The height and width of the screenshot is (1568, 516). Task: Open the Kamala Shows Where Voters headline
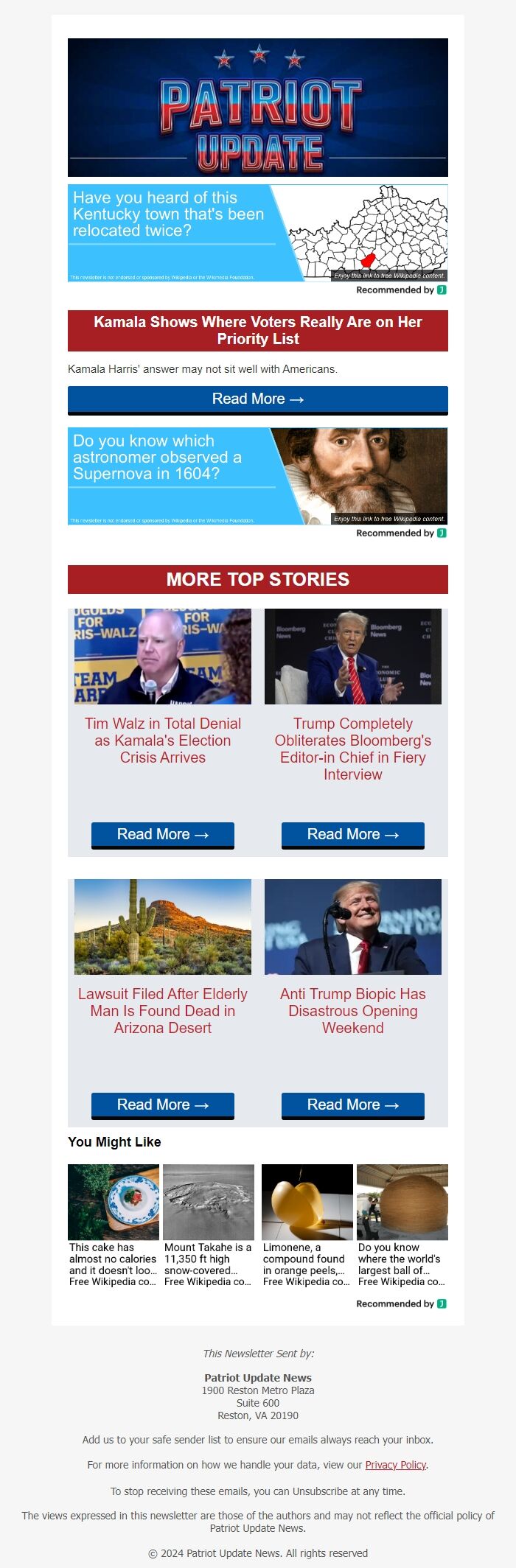pos(257,331)
